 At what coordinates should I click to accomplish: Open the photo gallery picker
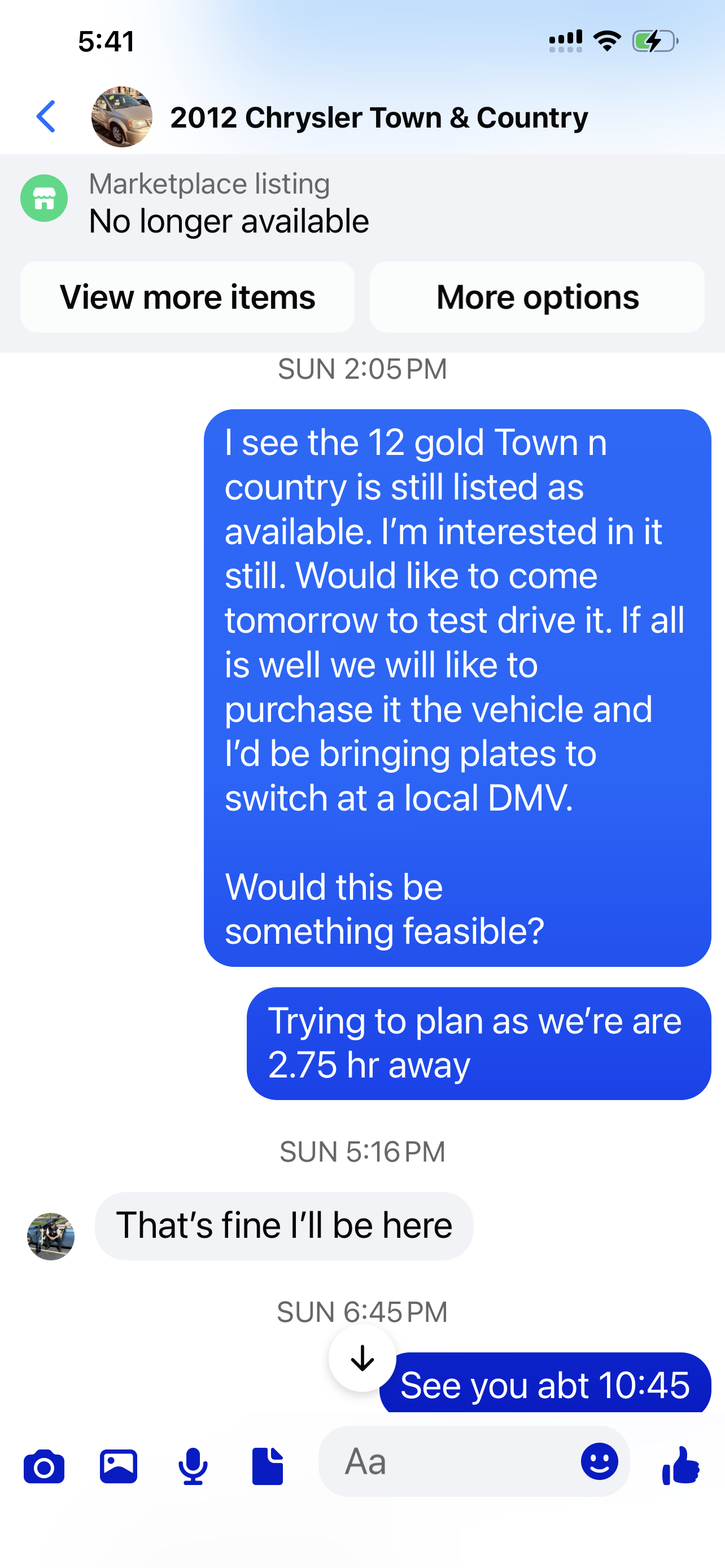coord(119,1466)
